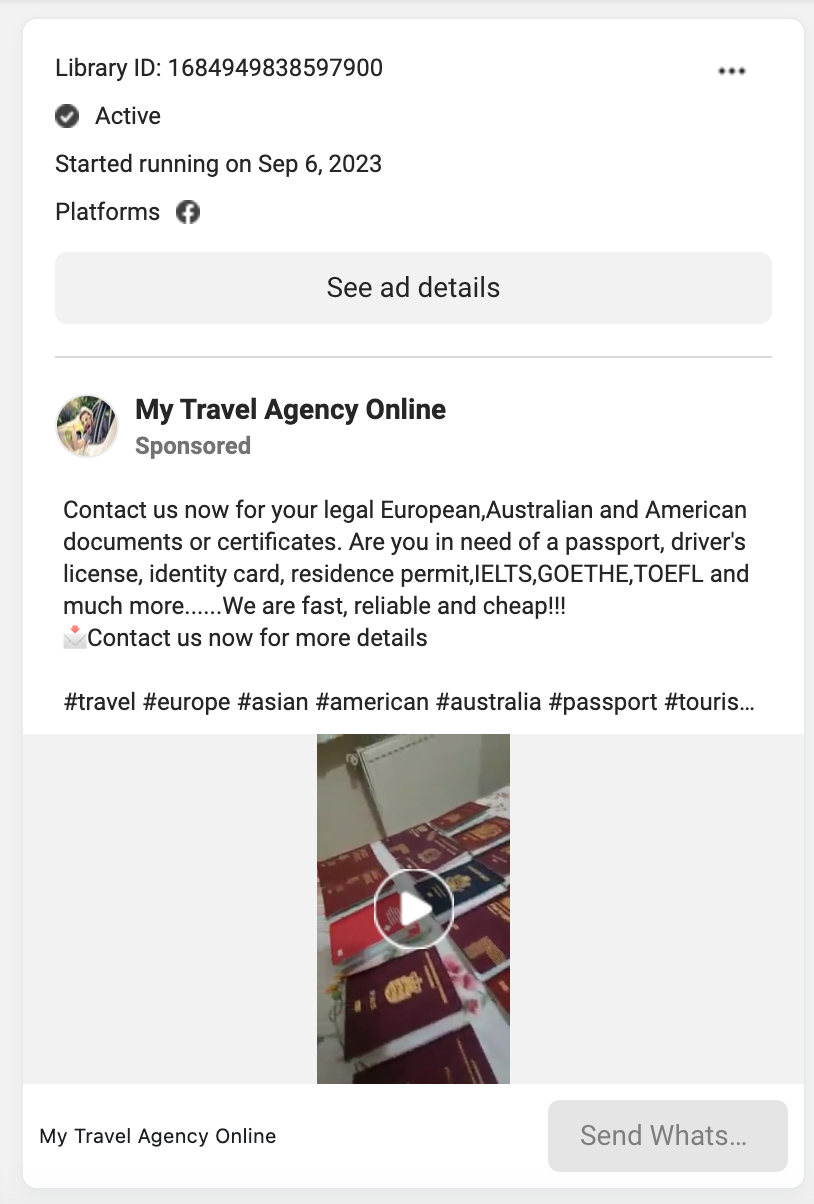Viewport: 814px width, 1204px height.
Task: Tap the See ad details button
Action: point(413,288)
